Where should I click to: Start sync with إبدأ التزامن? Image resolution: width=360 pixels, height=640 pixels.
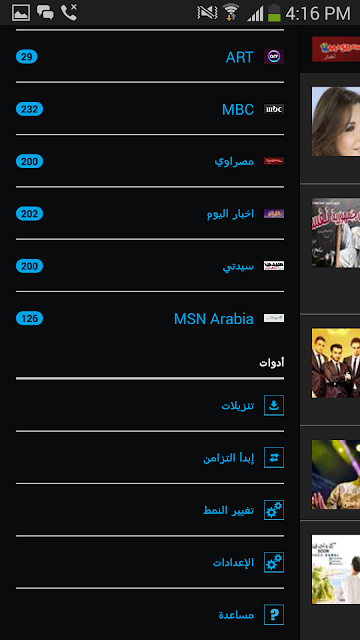150,458
